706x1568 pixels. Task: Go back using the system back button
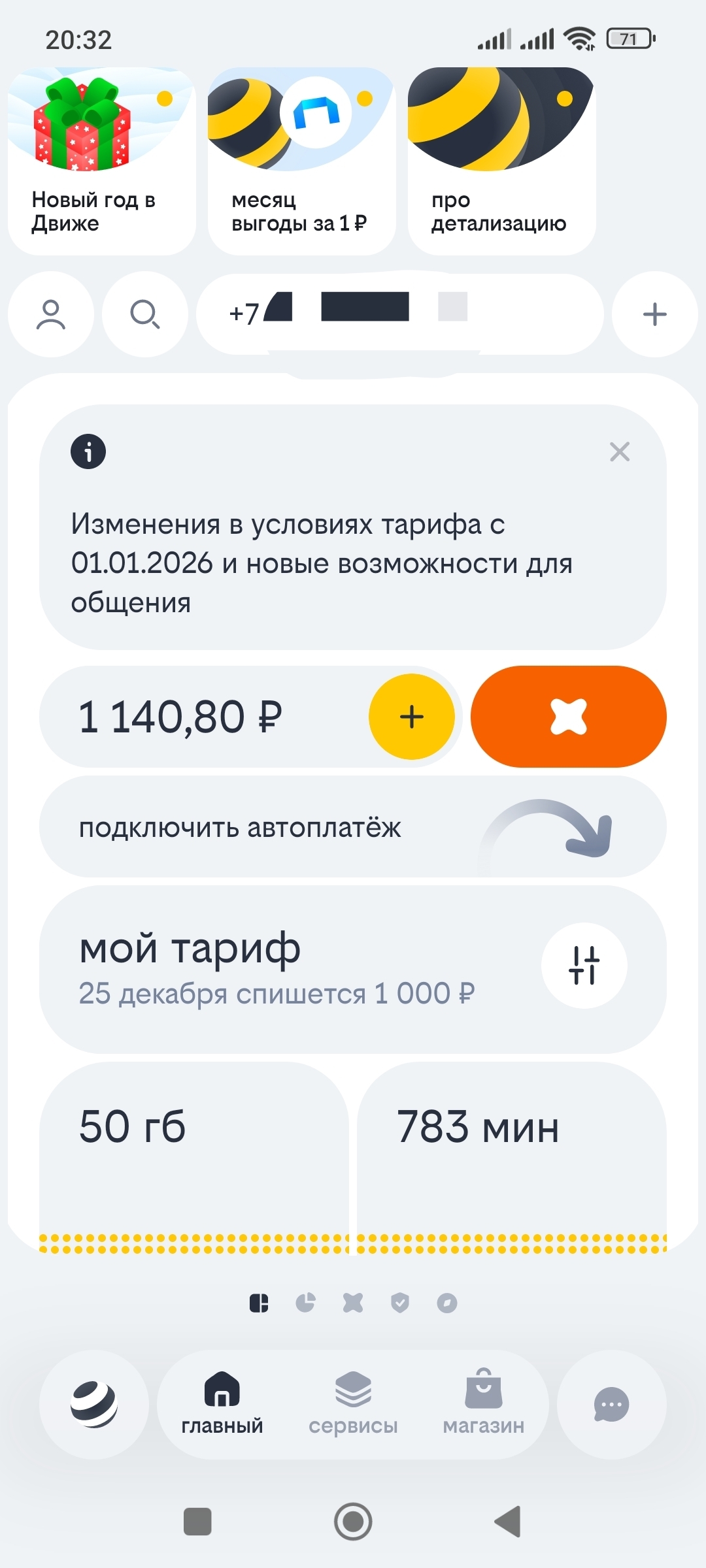pos(508,1522)
